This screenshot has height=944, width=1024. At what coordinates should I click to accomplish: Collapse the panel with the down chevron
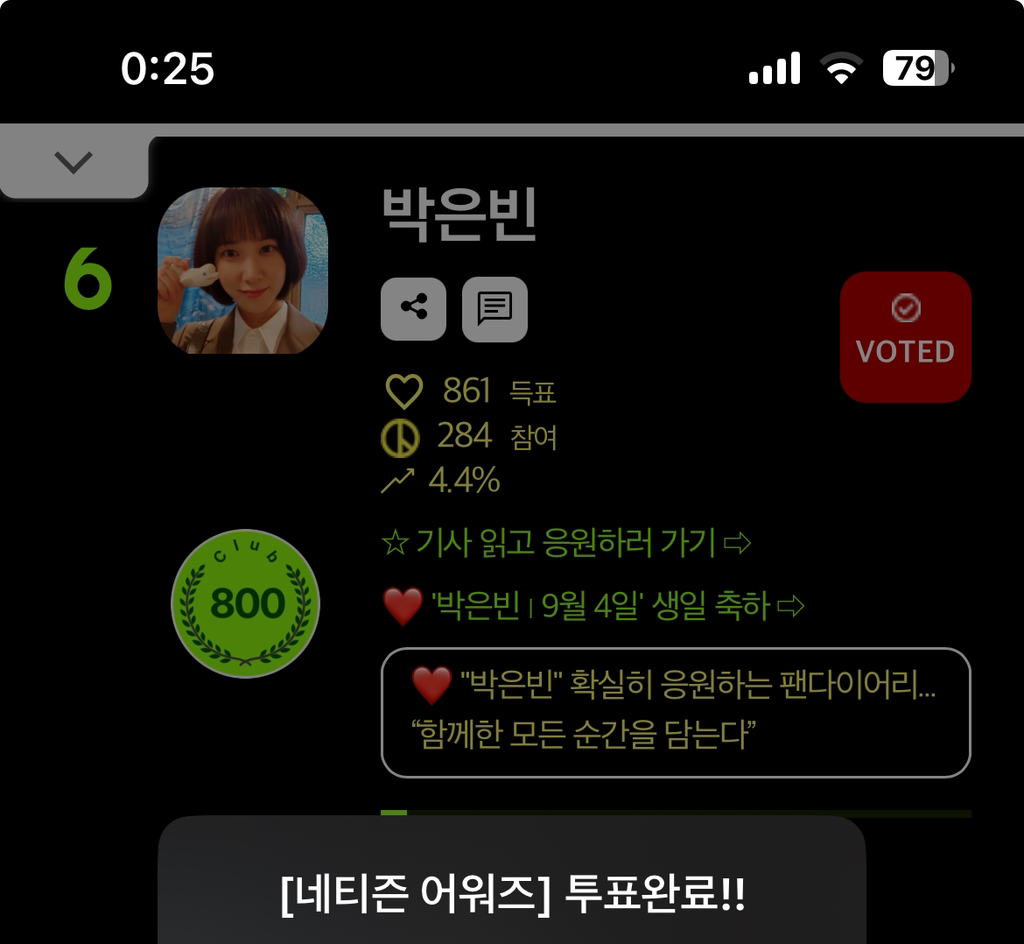click(73, 163)
